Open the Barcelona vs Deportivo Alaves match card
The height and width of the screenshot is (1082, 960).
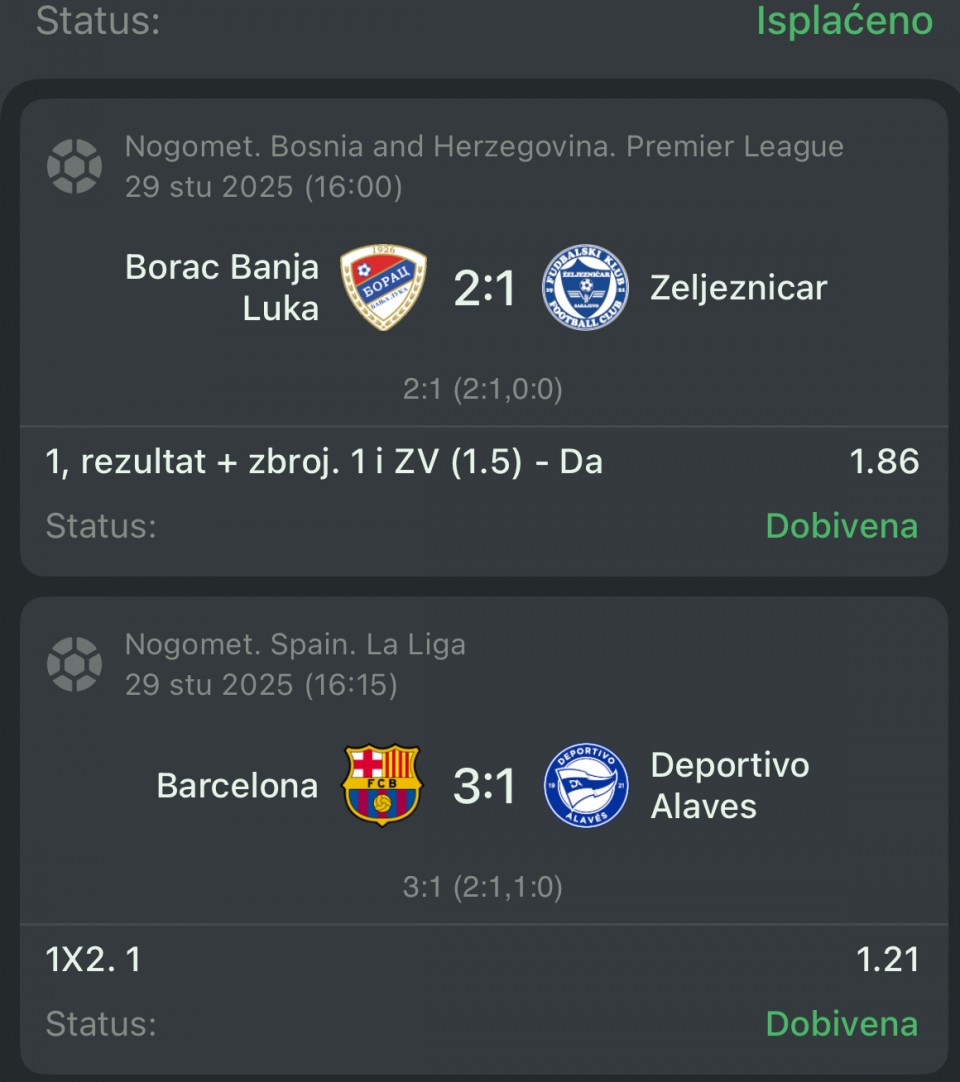[x=484, y=787]
